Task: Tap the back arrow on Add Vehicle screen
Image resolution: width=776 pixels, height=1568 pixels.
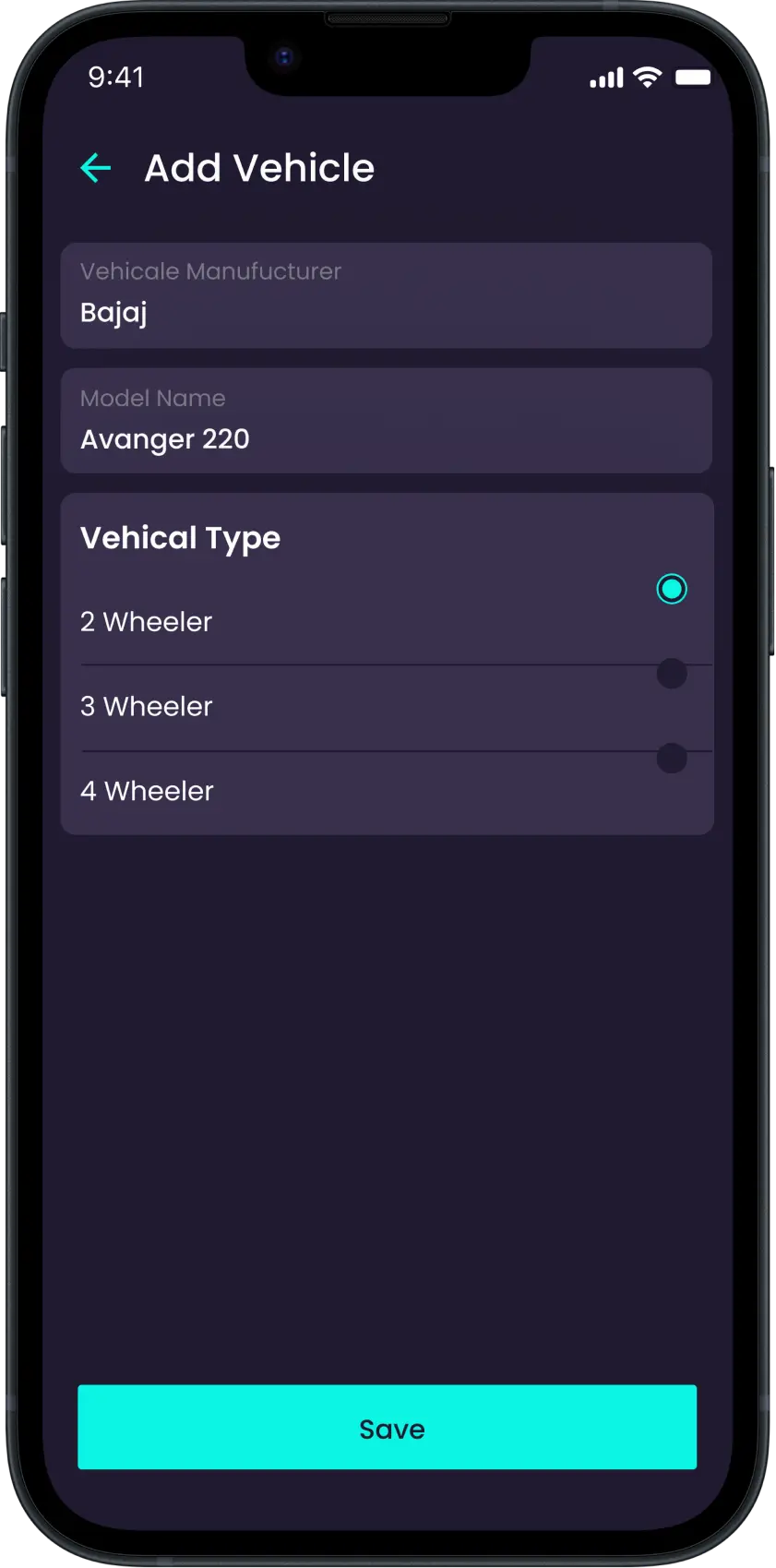Action: (96, 167)
